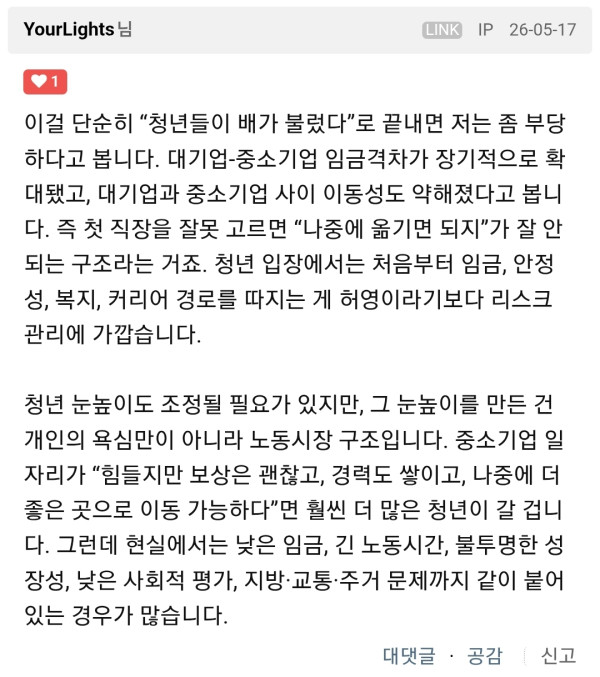Open YourLights user profile
The image size is (600, 677).
click(69, 29)
